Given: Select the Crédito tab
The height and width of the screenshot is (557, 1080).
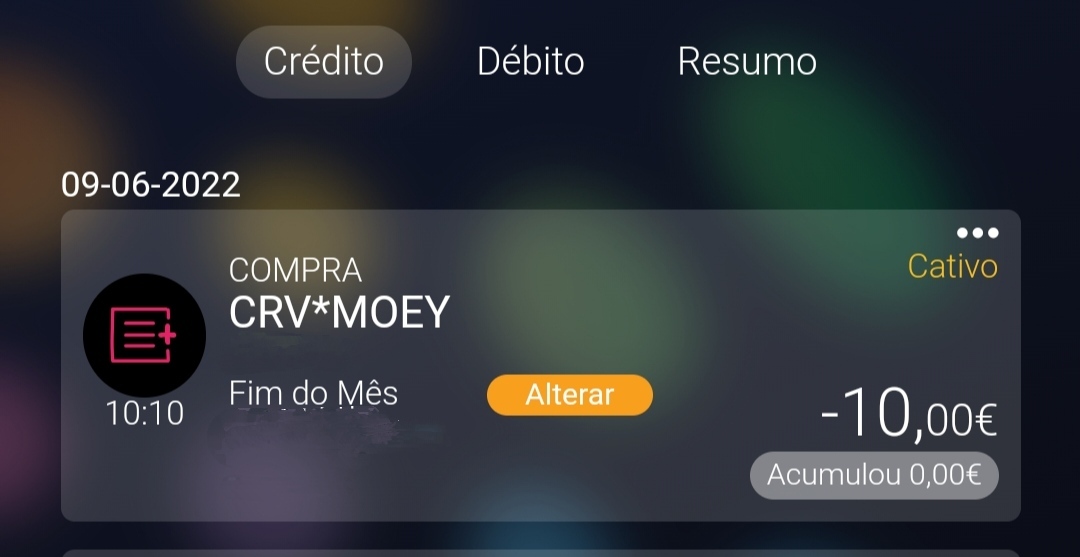Looking at the screenshot, I should click(x=324, y=62).
